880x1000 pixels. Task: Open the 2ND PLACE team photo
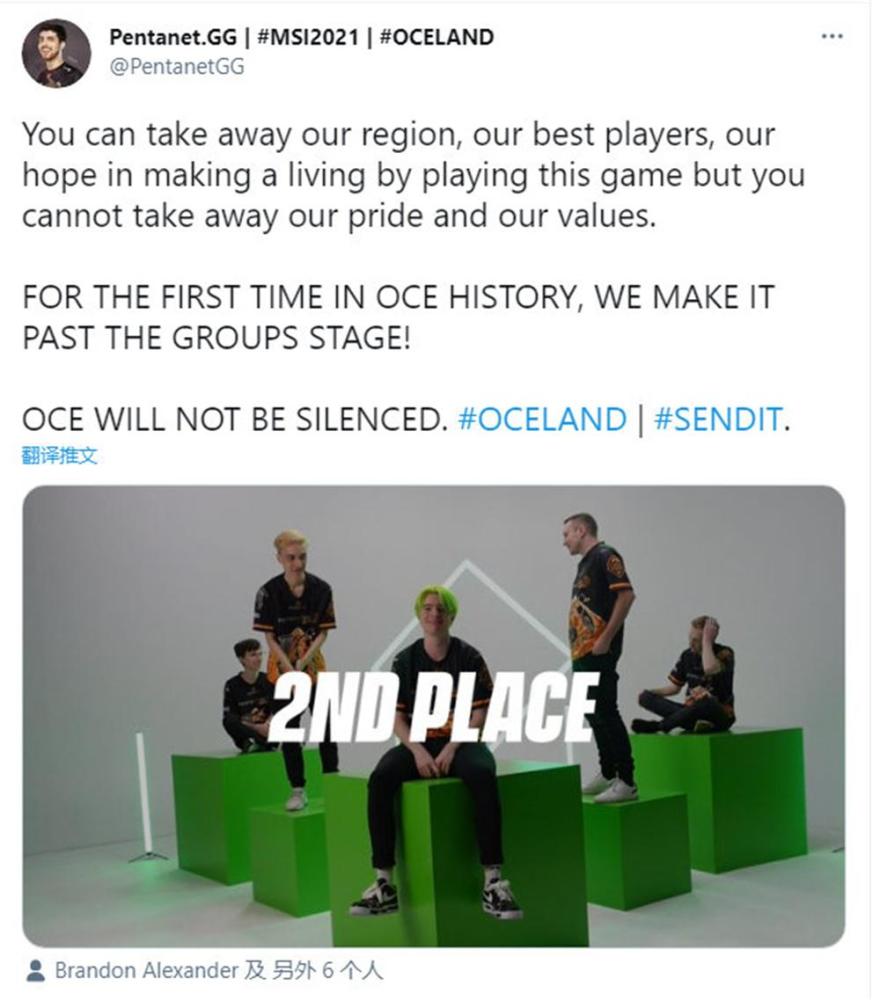pyautogui.click(x=433, y=715)
